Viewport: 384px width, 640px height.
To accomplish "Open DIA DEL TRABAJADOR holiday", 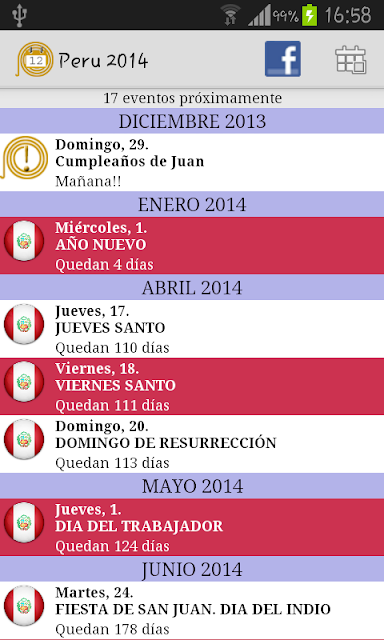I will point(192,527).
